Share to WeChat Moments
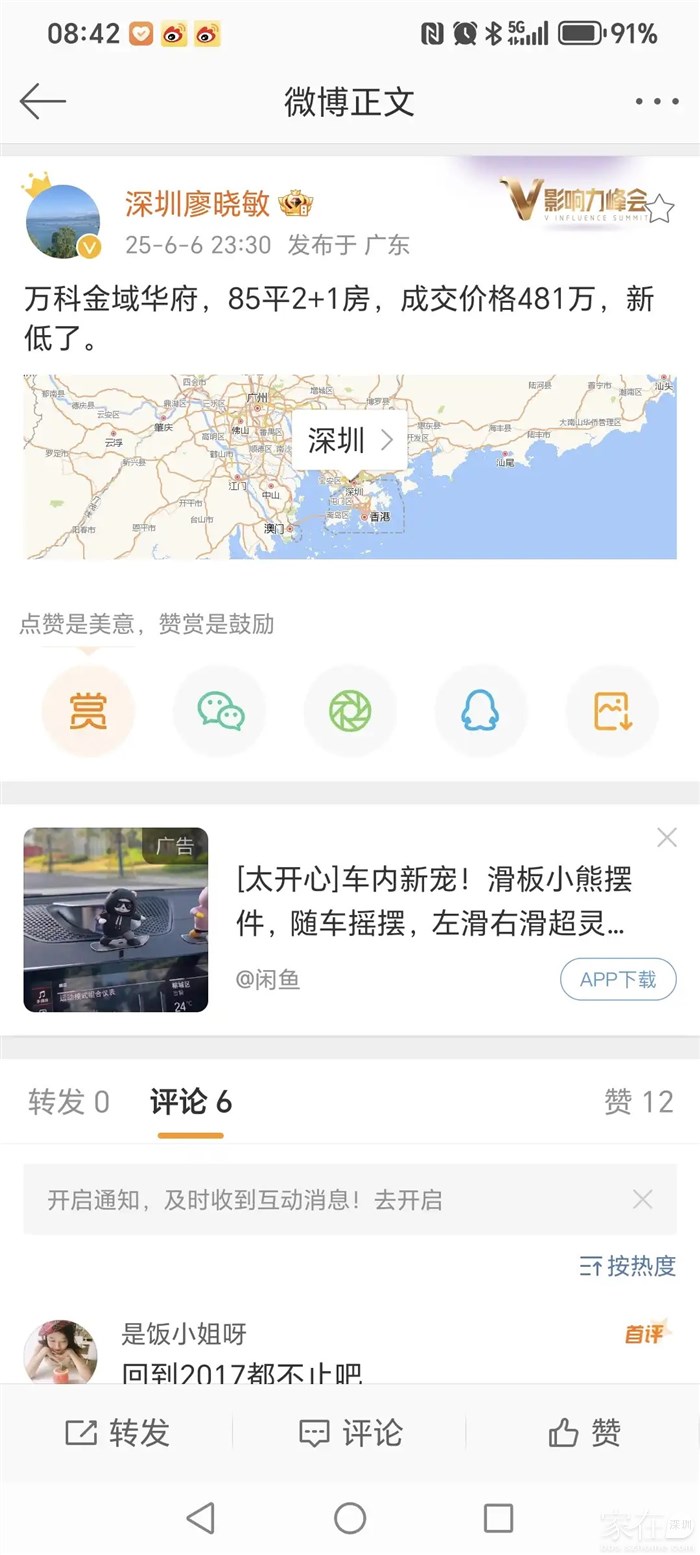Viewport: 700px width, 1555px height. tap(350, 711)
